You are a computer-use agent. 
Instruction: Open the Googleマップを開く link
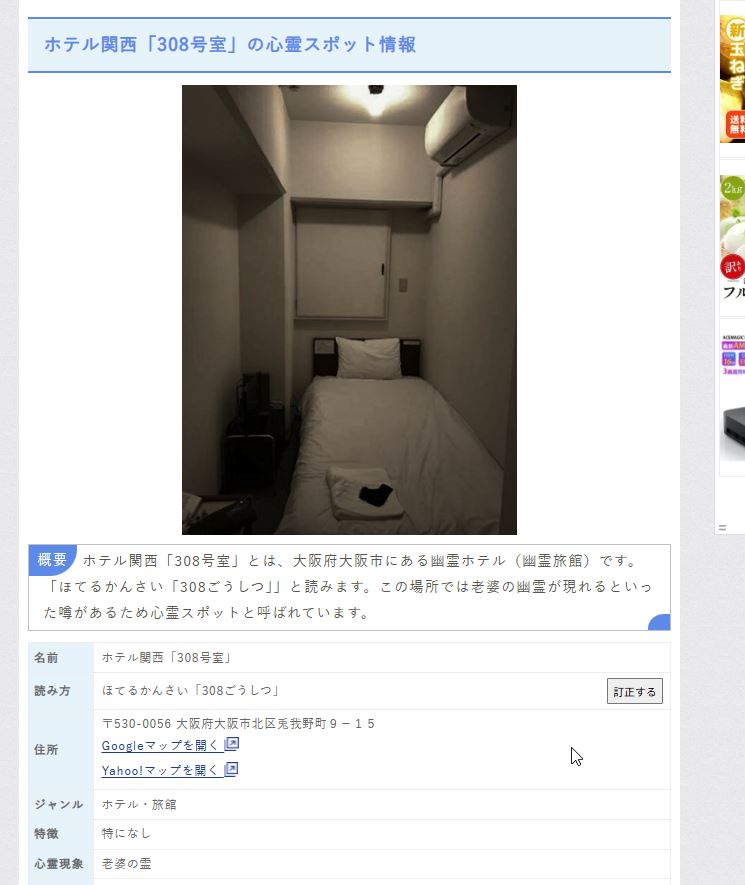[x=161, y=745]
